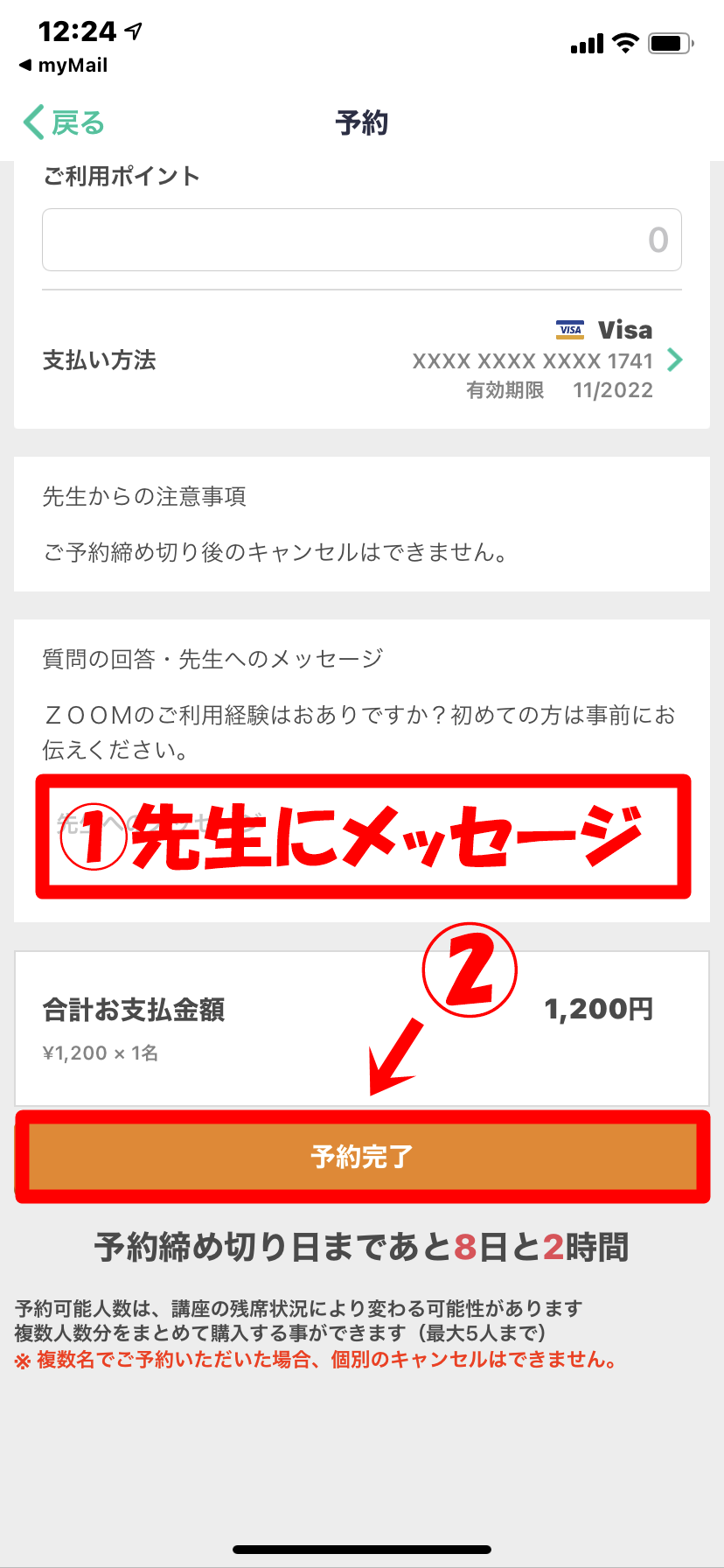Image resolution: width=724 pixels, height=1568 pixels.
Task: Confirm booking with the 予約完了 button
Action: (x=361, y=1157)
